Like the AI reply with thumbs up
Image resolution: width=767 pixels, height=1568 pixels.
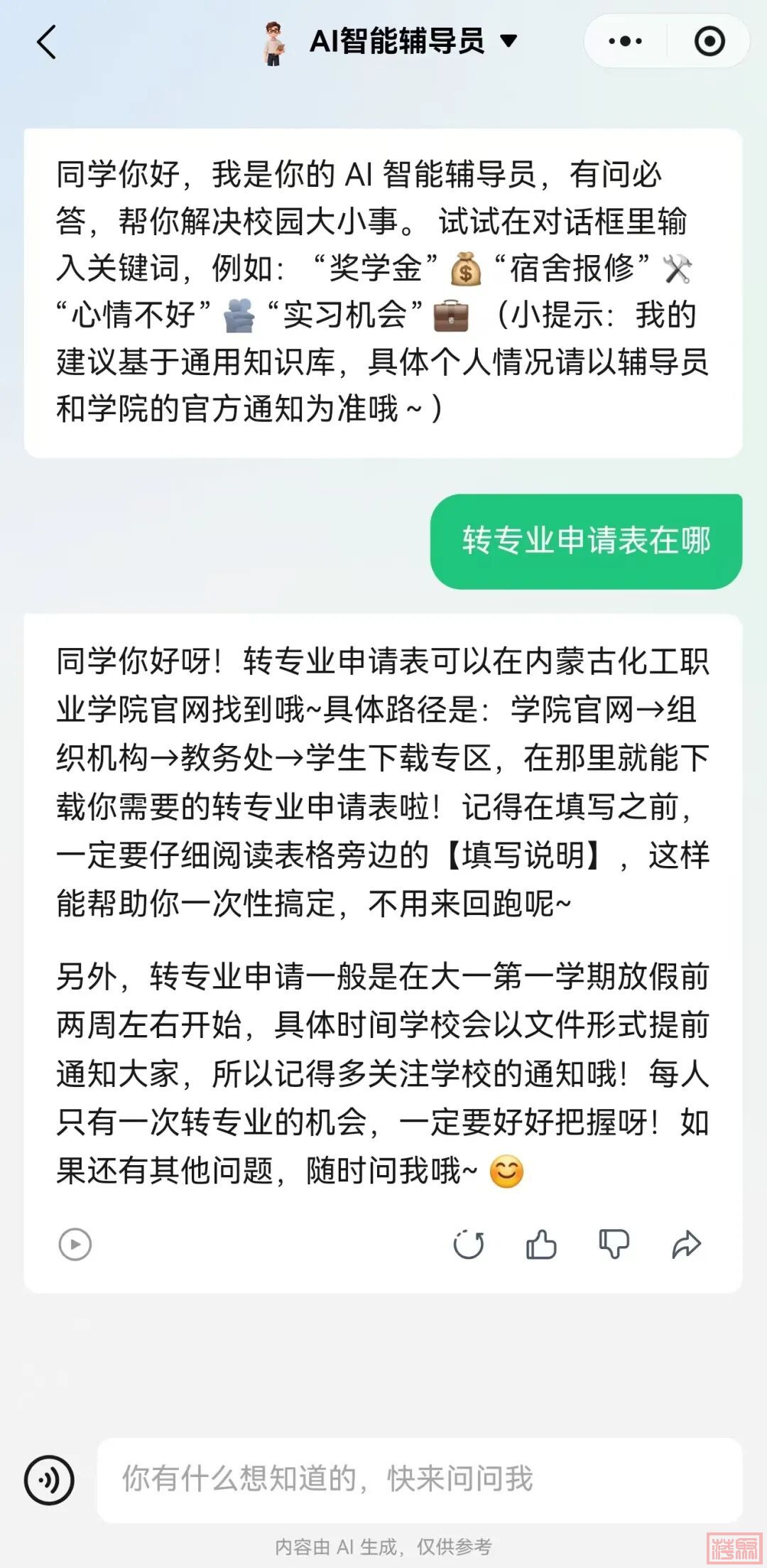pos(541,1245)
